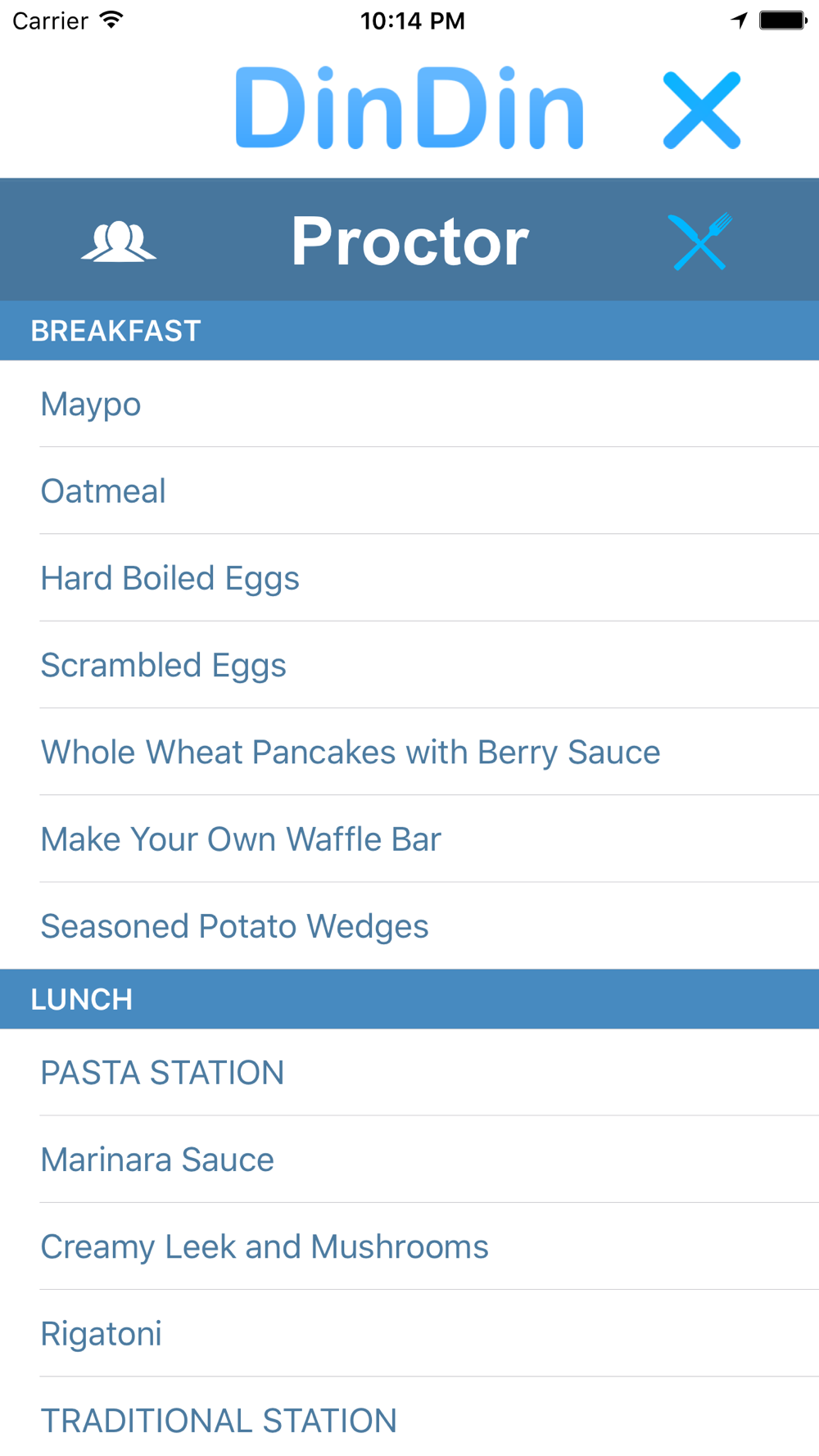This screenshot has height=1456, width=819.
Task: Select Whole Wheat Pancakes with Berry Sauce
Action: (x=409, y=752)
